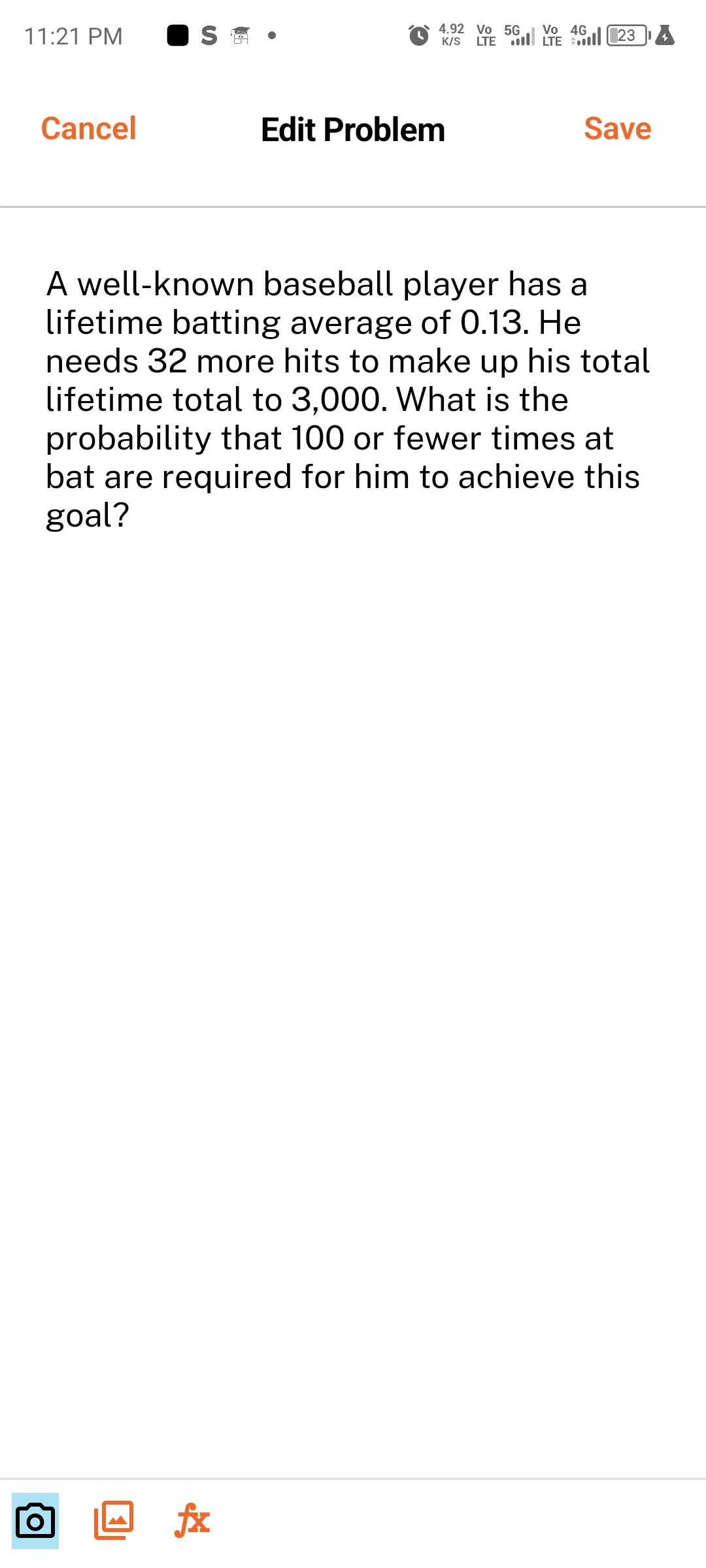This screenshot has height=1568, width=706.
Task: Tap the data speed indicator showing 4.92 K/S
Action: tap(450, 36)
